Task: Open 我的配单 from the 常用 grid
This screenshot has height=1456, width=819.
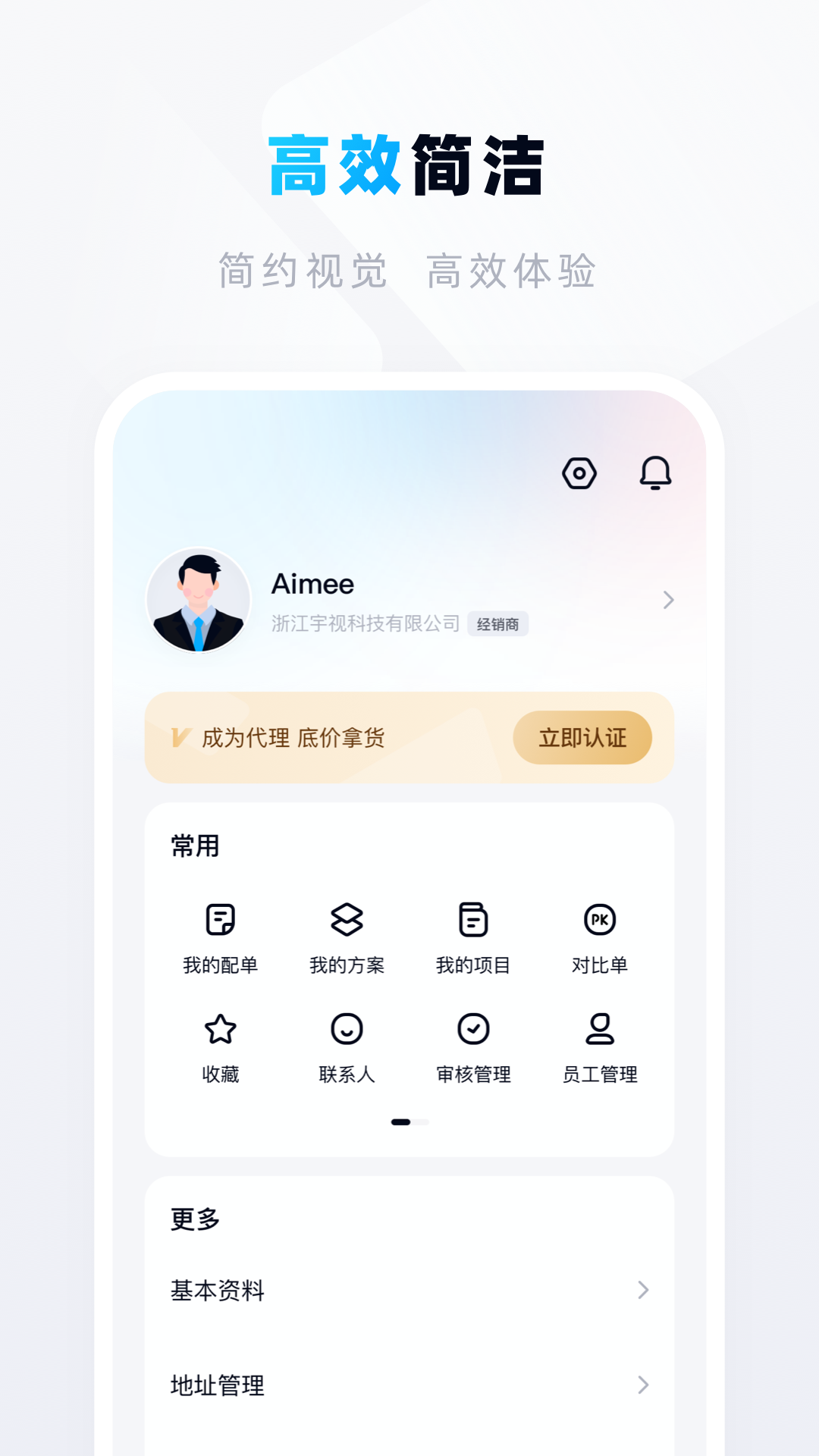Action: [x=219, y=937]
